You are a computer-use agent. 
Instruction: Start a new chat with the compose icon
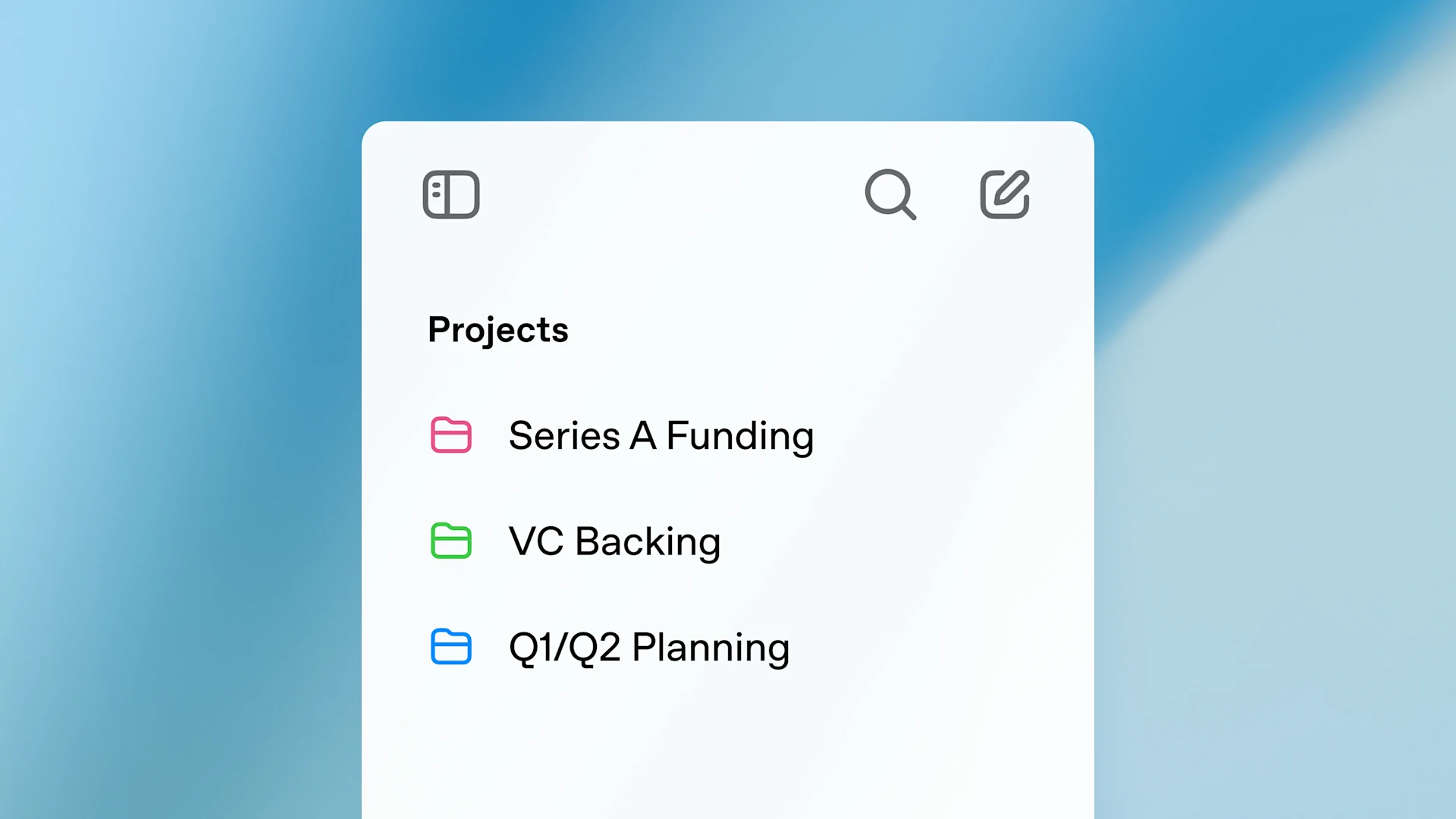click(1005, 195)
